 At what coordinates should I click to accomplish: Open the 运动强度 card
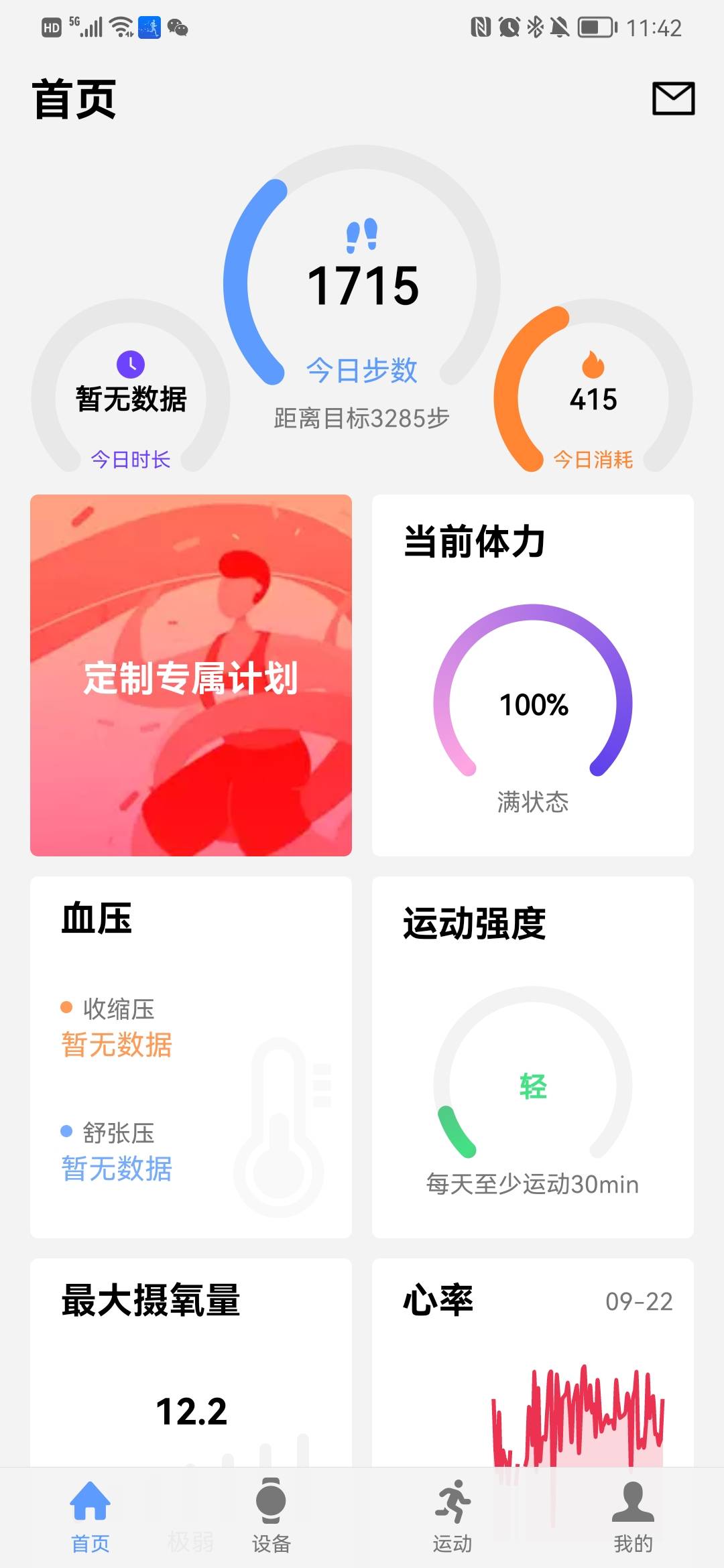click(533, 1057)
